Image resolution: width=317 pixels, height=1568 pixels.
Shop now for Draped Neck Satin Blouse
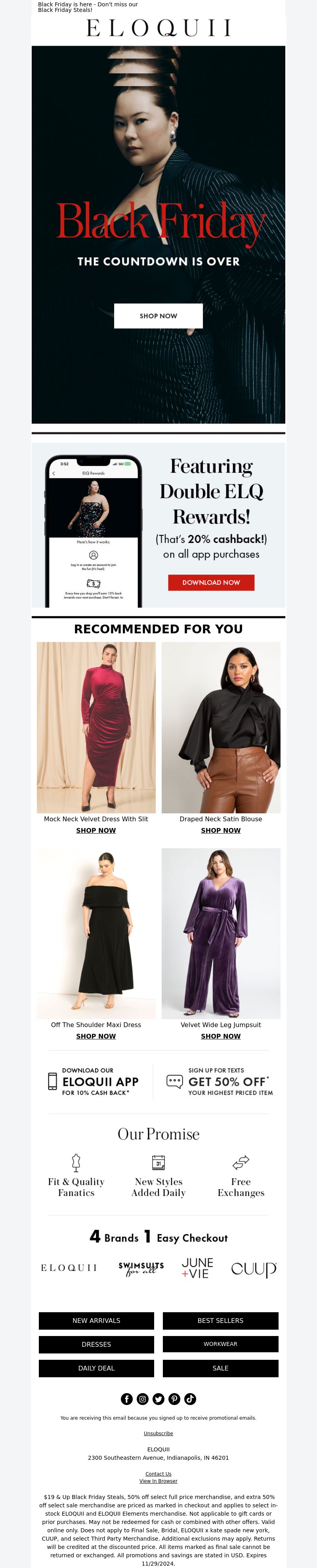(220, 830)
